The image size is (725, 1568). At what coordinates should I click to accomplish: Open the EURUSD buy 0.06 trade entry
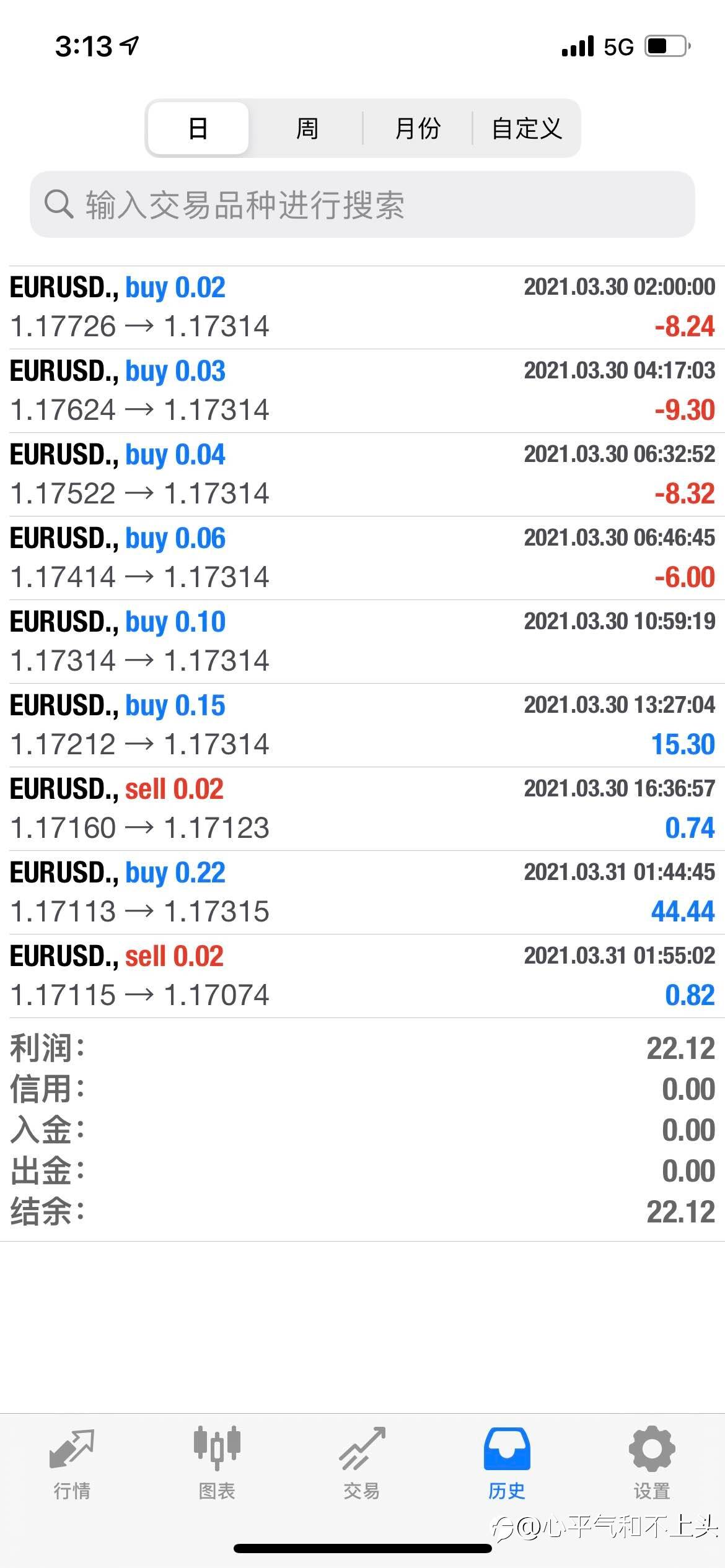point(362,558)
